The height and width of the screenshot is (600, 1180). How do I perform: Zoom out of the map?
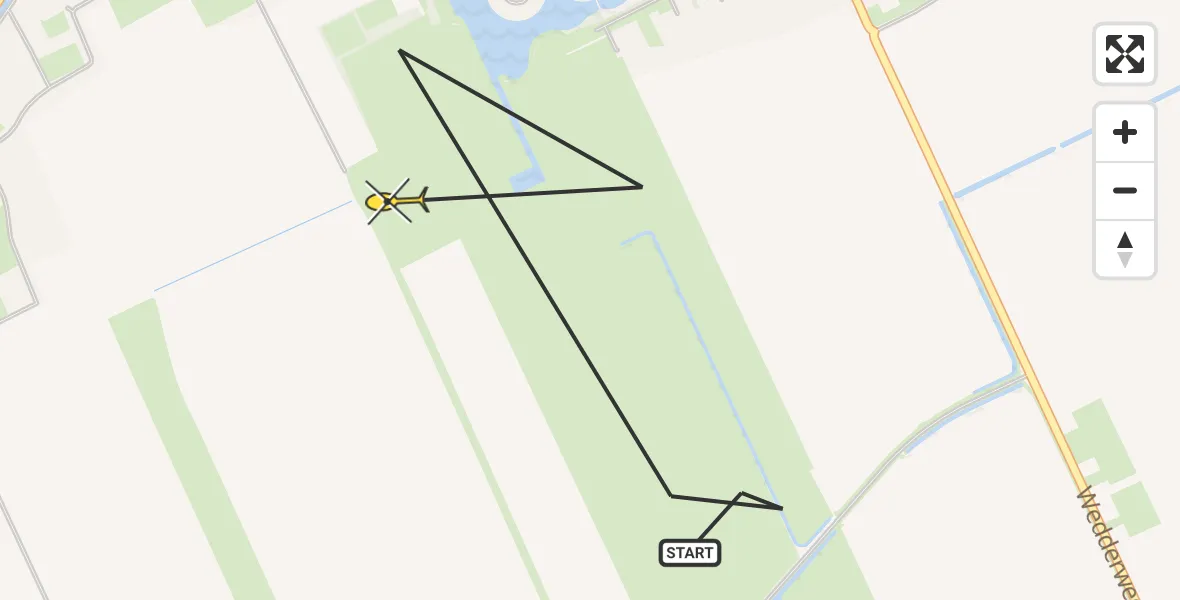1125,190
